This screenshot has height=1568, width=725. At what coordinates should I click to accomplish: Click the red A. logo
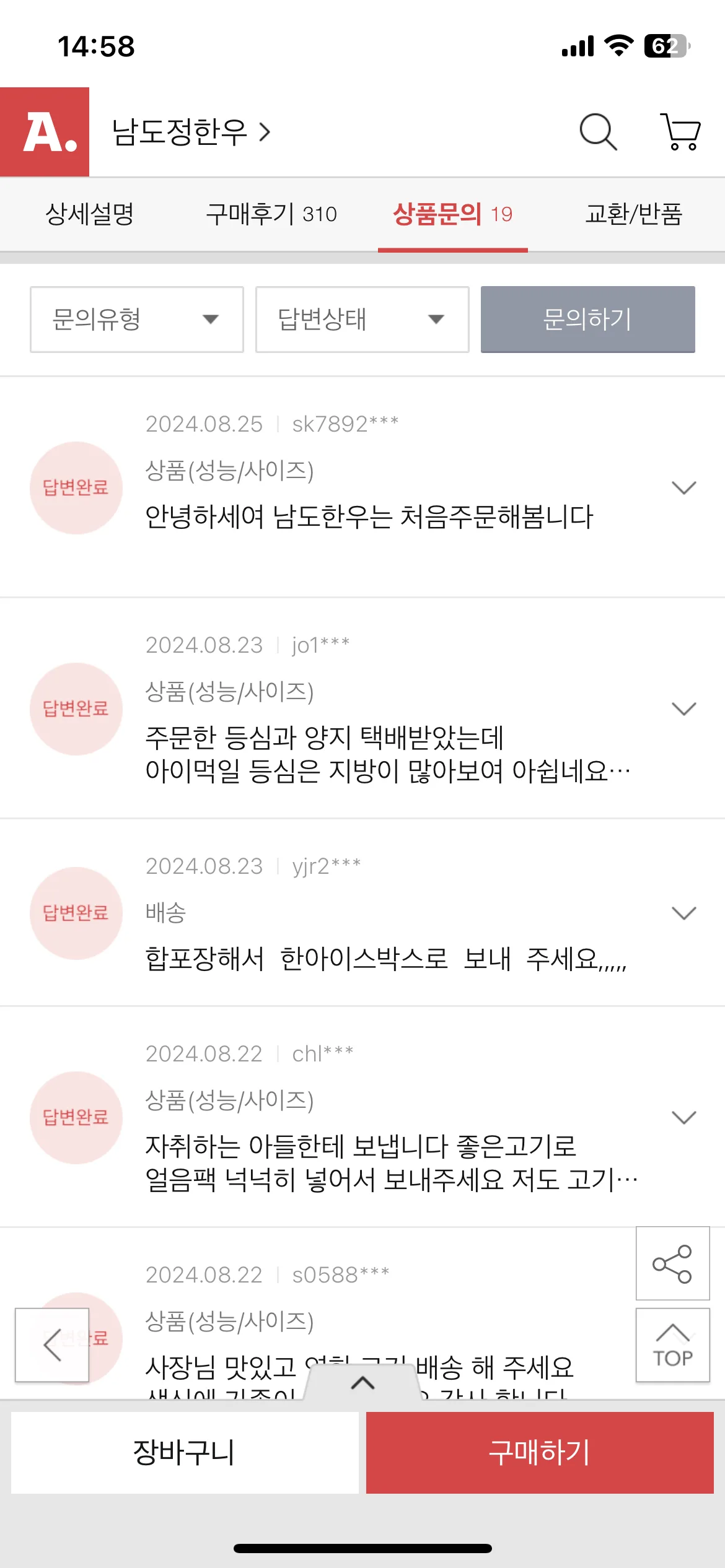pos(45,131)
